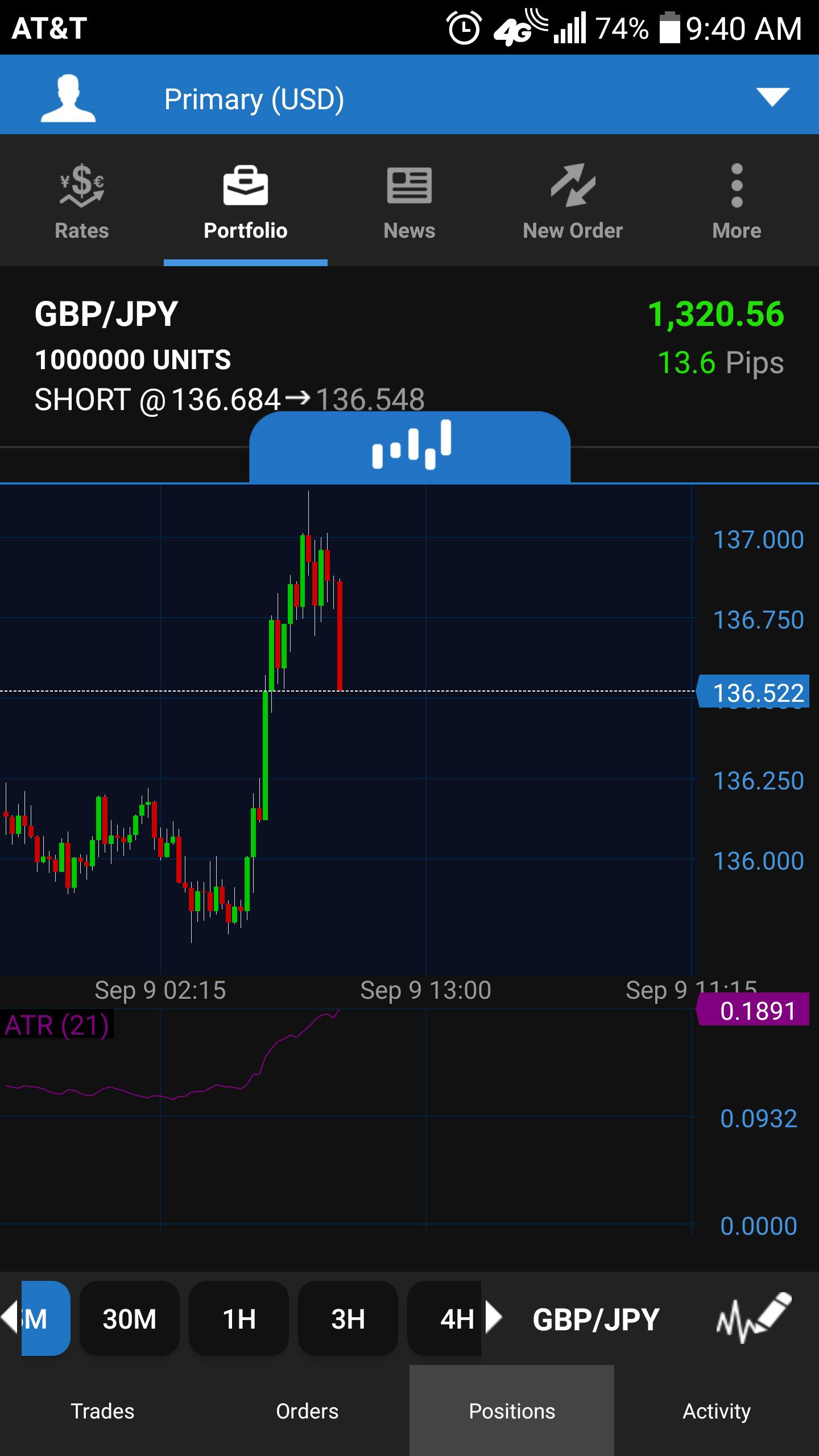Select the 30M chart timeframe
Screen dimensions: 819x1456
(x=130, y=1318)
